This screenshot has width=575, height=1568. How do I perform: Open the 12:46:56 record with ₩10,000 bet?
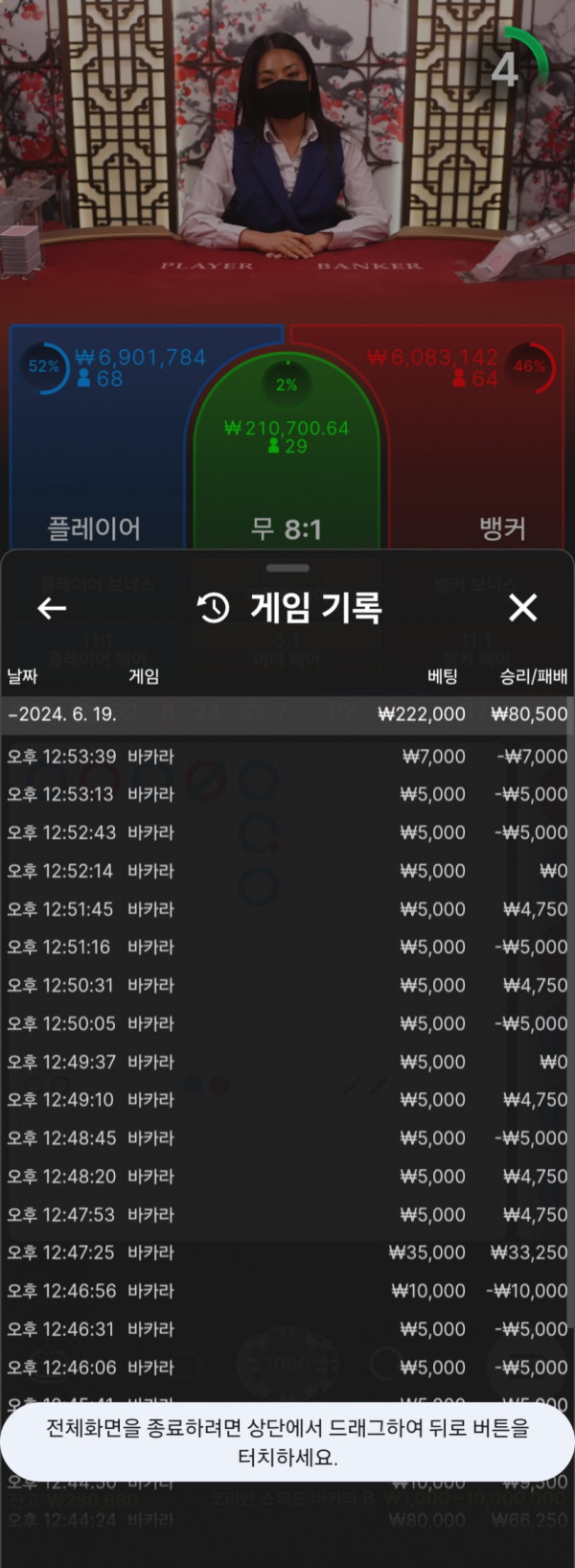coord(287,1291)
